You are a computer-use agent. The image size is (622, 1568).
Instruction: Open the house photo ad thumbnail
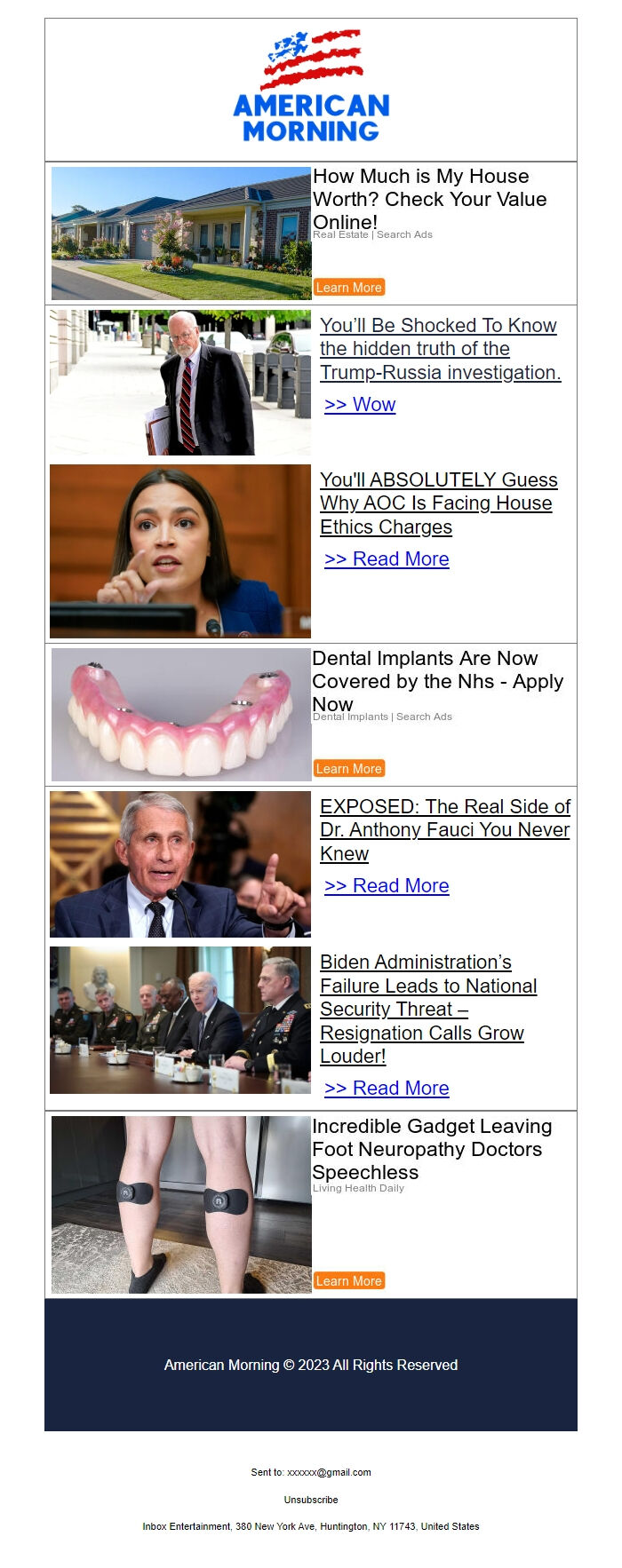coord(181,234)
